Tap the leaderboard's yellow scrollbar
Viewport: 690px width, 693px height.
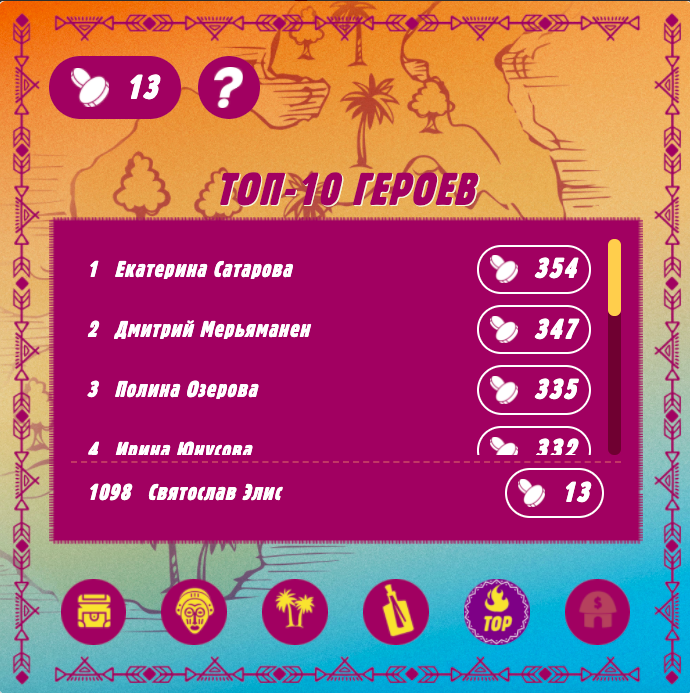point(615,276)
